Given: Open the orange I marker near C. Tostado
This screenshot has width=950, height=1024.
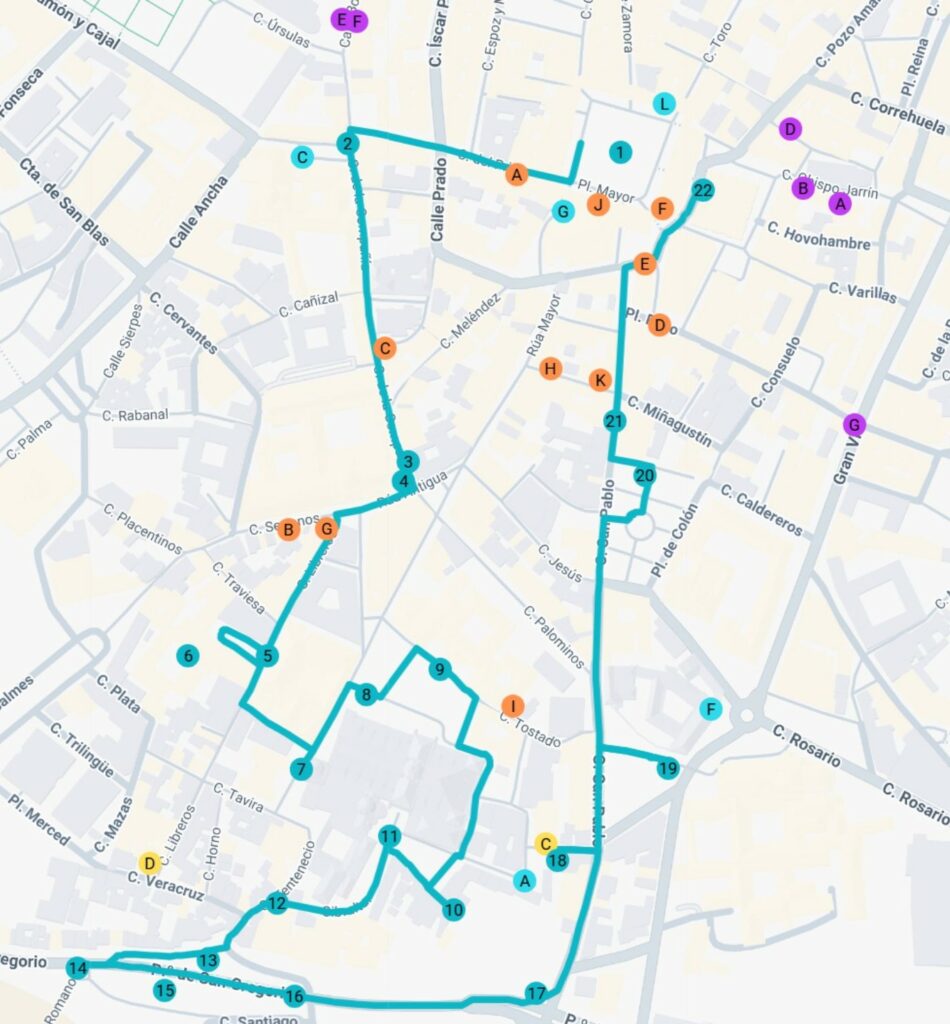Looking at the screenshot, I should [512, 706].
